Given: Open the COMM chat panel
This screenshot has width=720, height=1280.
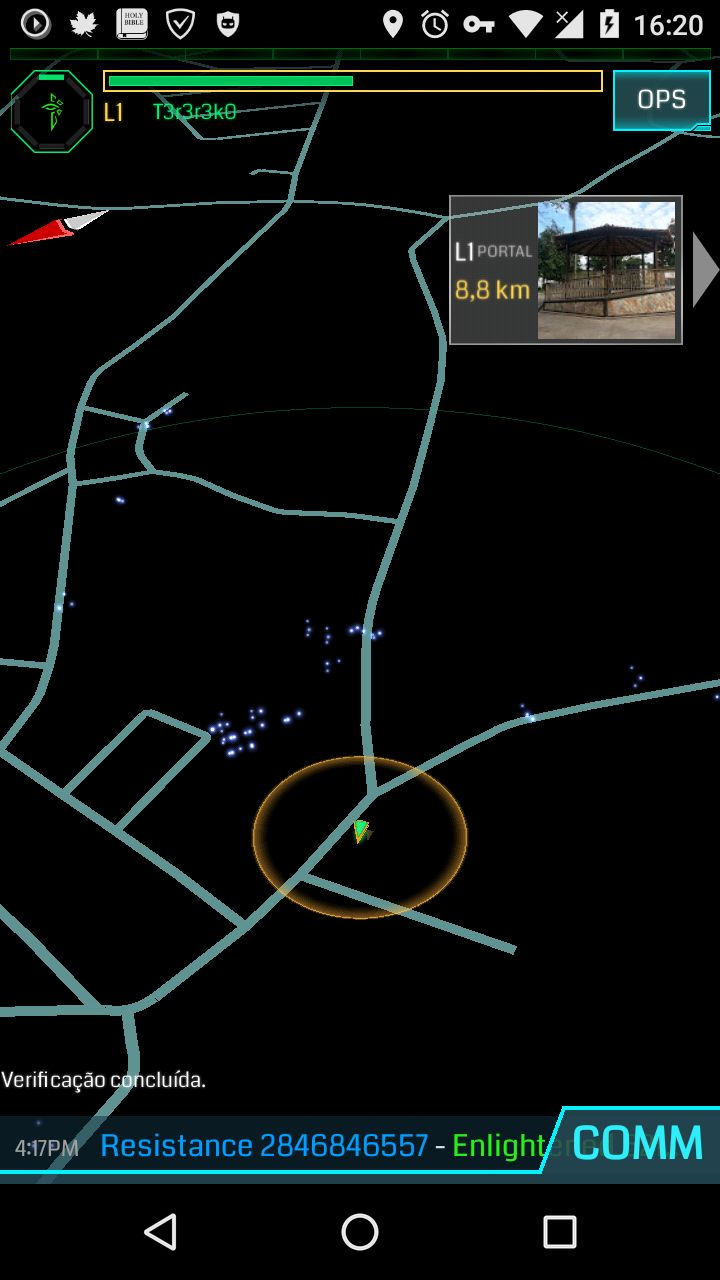Looking at the screenshot, I should (638, 1143).
